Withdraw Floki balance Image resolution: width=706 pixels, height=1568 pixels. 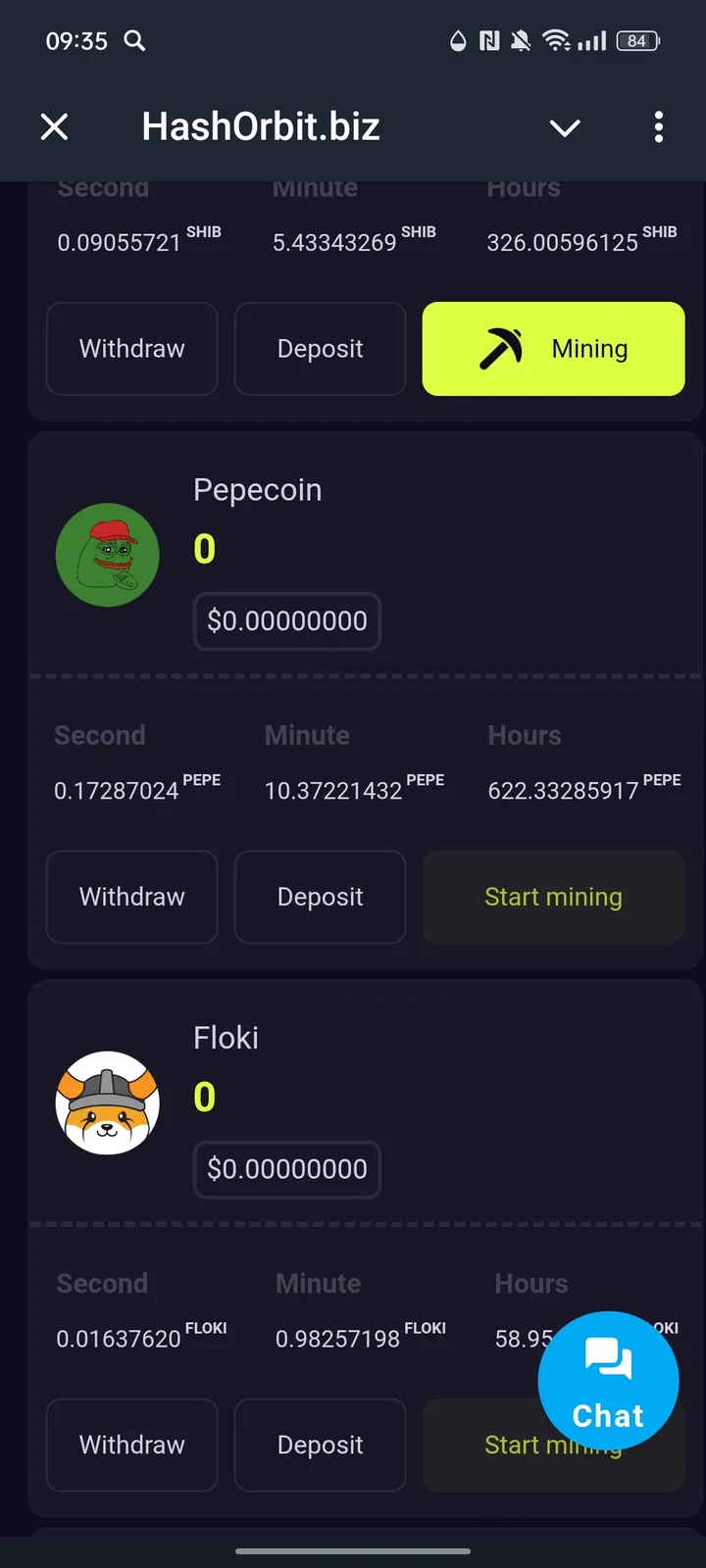click(x=131, y=1445)
